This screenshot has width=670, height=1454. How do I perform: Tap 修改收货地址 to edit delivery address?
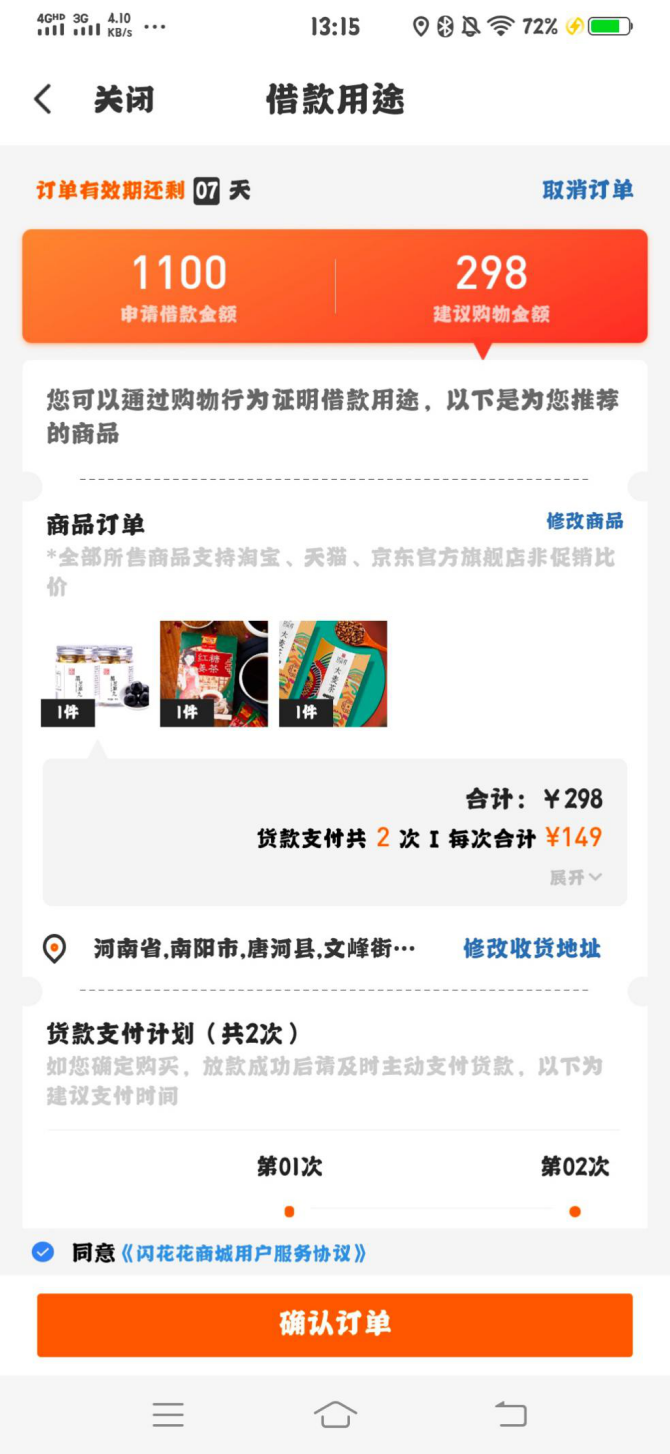tap(532, 949)
